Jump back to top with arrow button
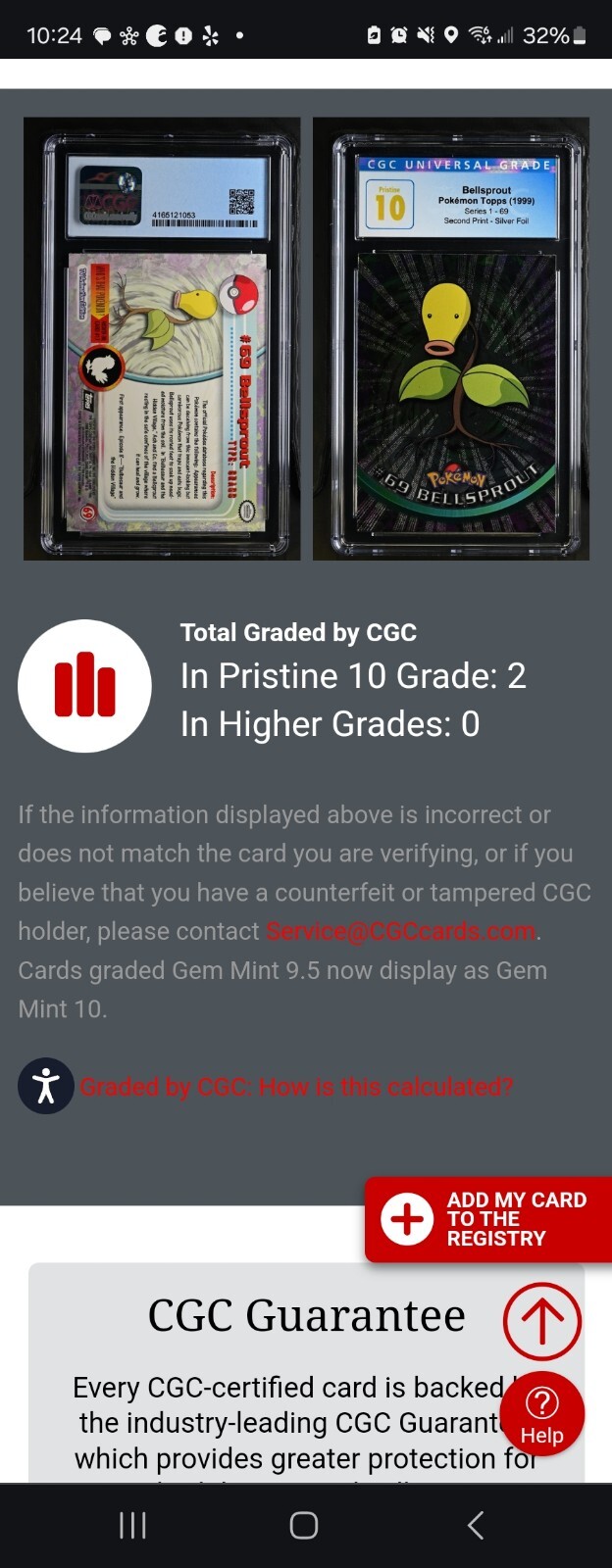Image resolution: width=612 pixels, height=1568 pixels. (541, 1321)
